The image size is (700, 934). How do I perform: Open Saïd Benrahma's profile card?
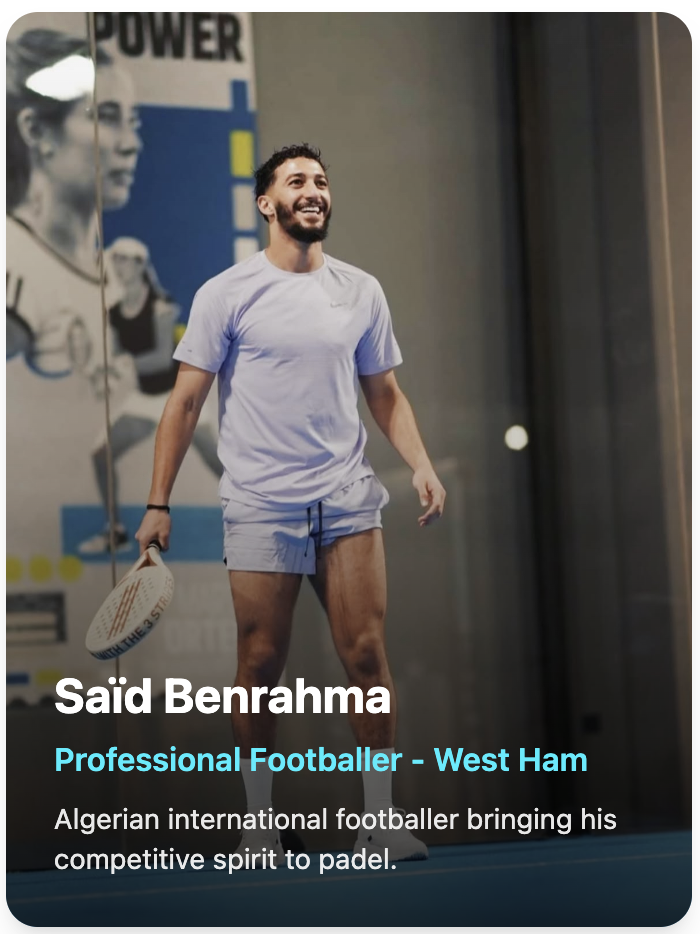click(222, 696)
